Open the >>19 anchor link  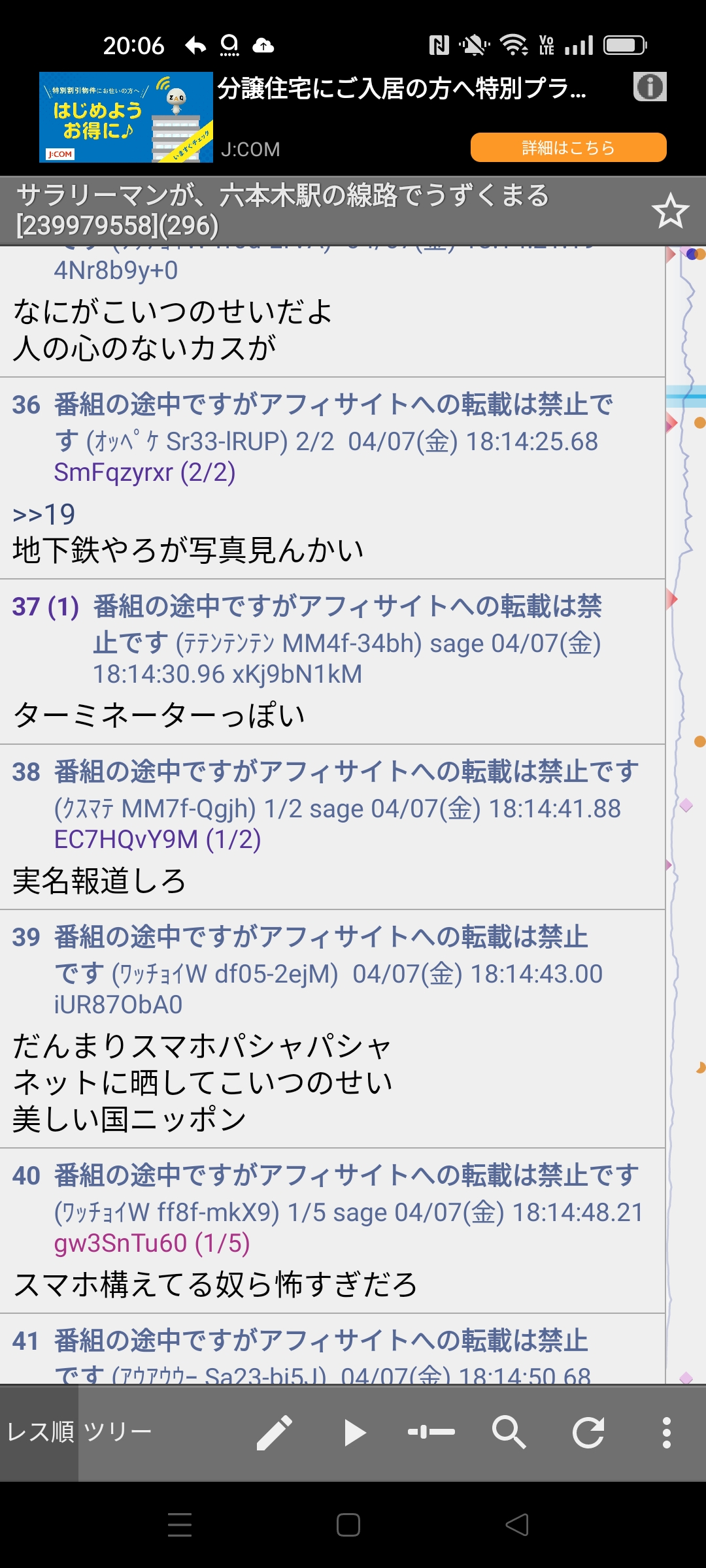click(44, 515)
